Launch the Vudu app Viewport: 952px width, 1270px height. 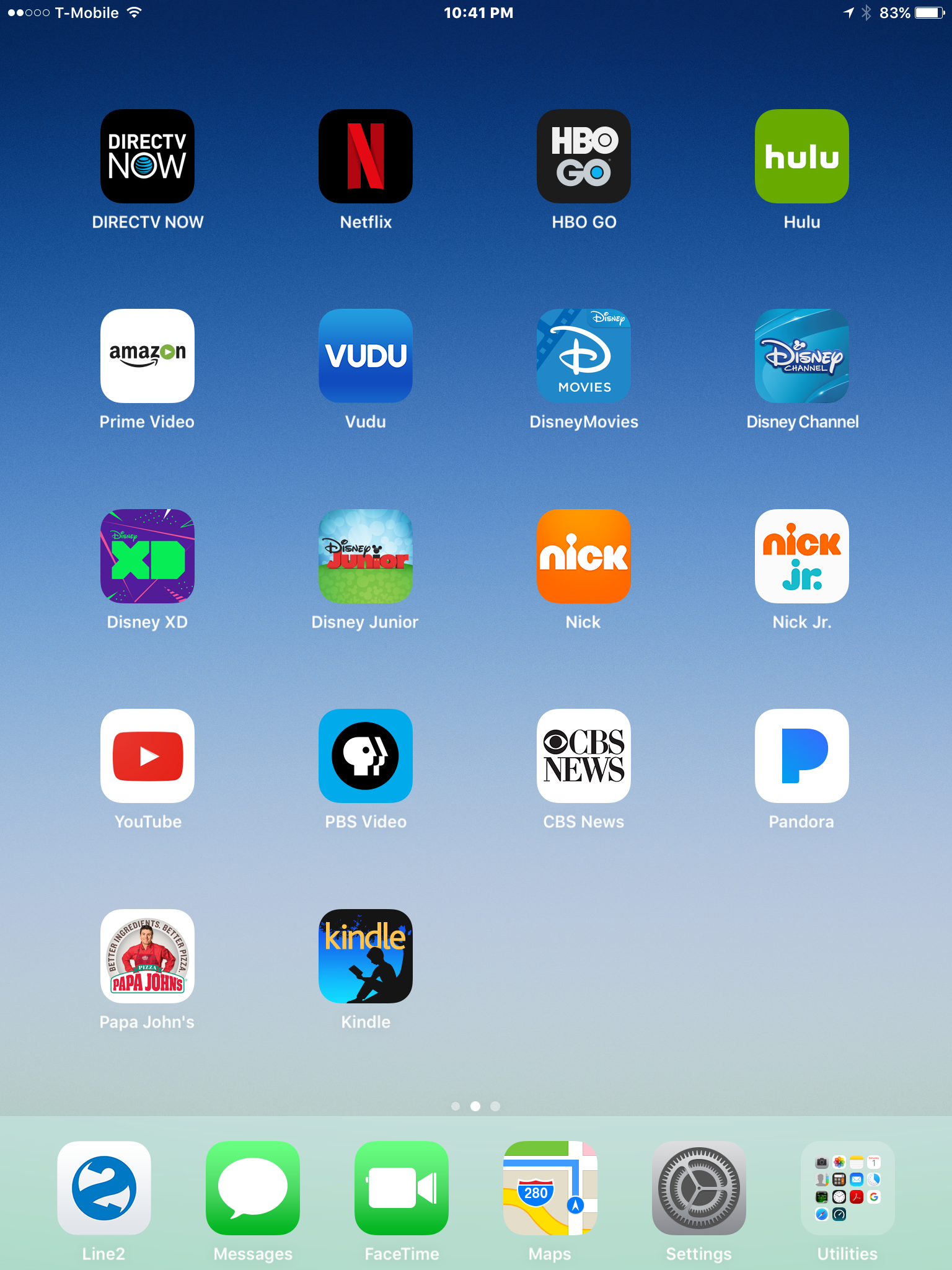coord(366,356)
